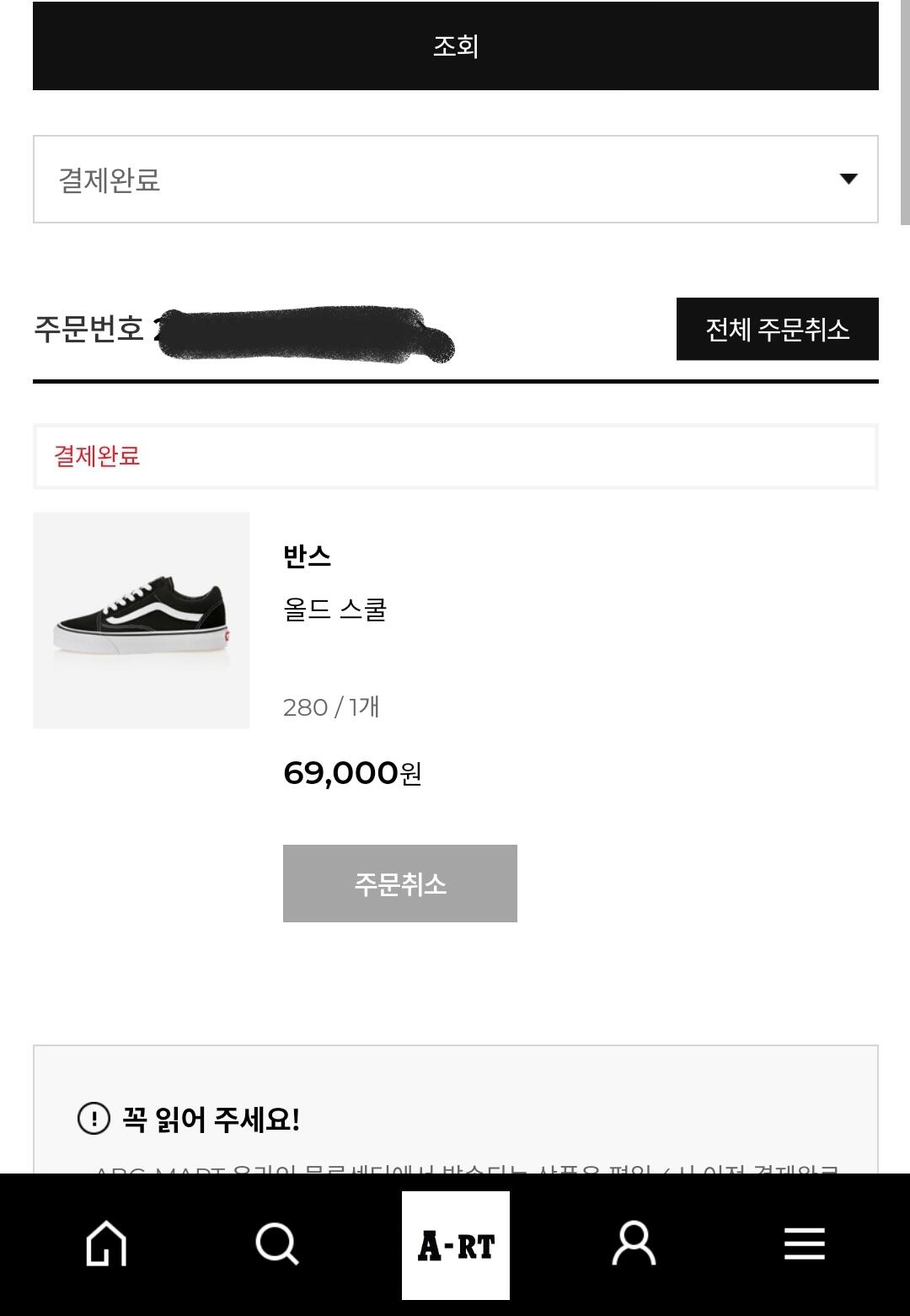Screen dimensions: 910x1316
Task: Go to the home tab
Action: pyautogui.click(x=107, y=1243)
